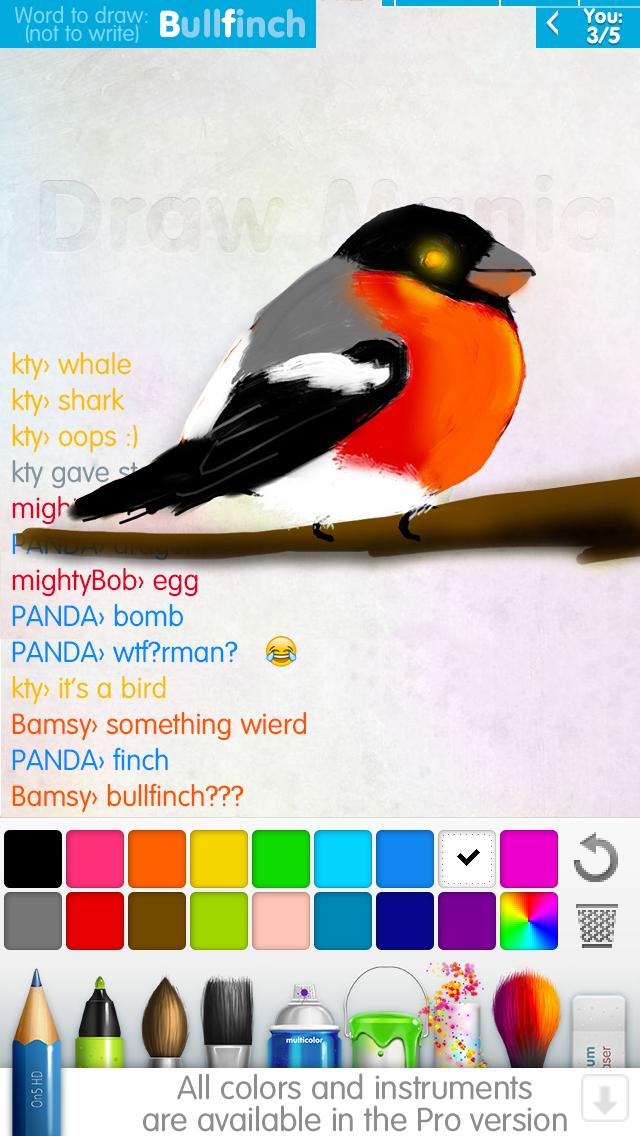The image size is (640, 1136).
Task: Choose the magenta color swatch
Action: (x=529, y=859)
